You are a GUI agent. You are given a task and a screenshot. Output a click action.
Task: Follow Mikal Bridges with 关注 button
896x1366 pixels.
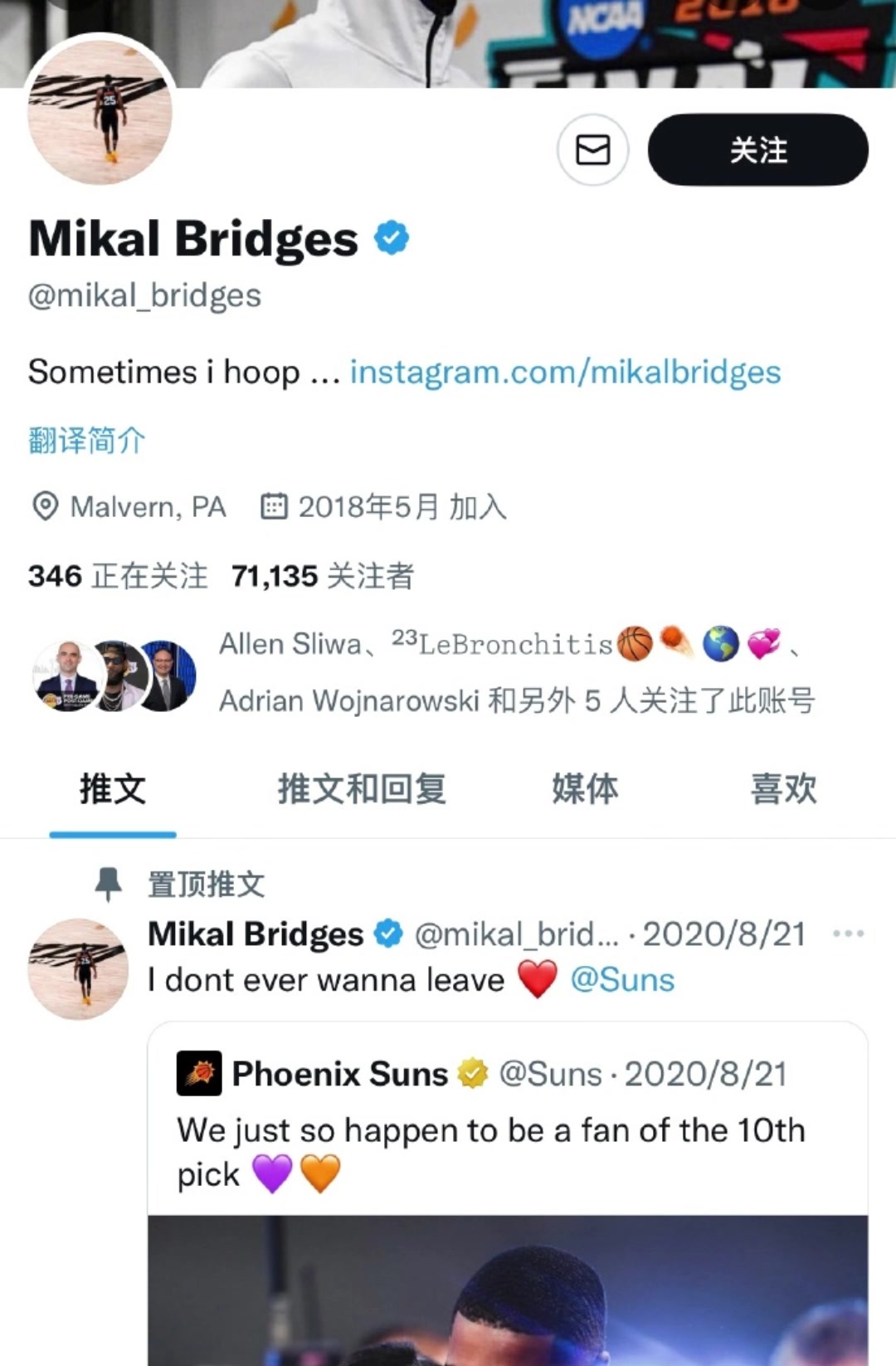[757, 150]
